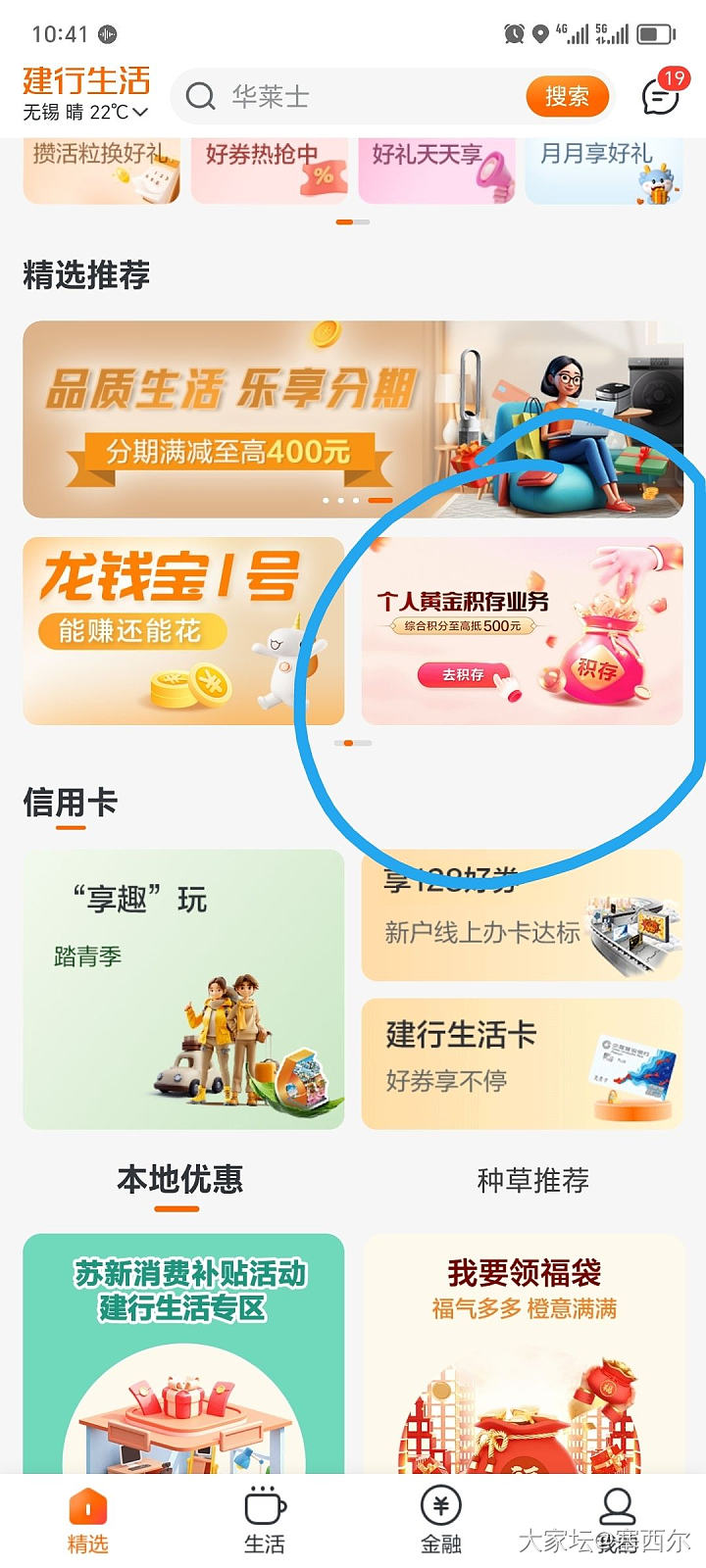Open the "享趣"玩 踏青季 card
Viewport: 706px width, 1568px height.
click(183, 988)
